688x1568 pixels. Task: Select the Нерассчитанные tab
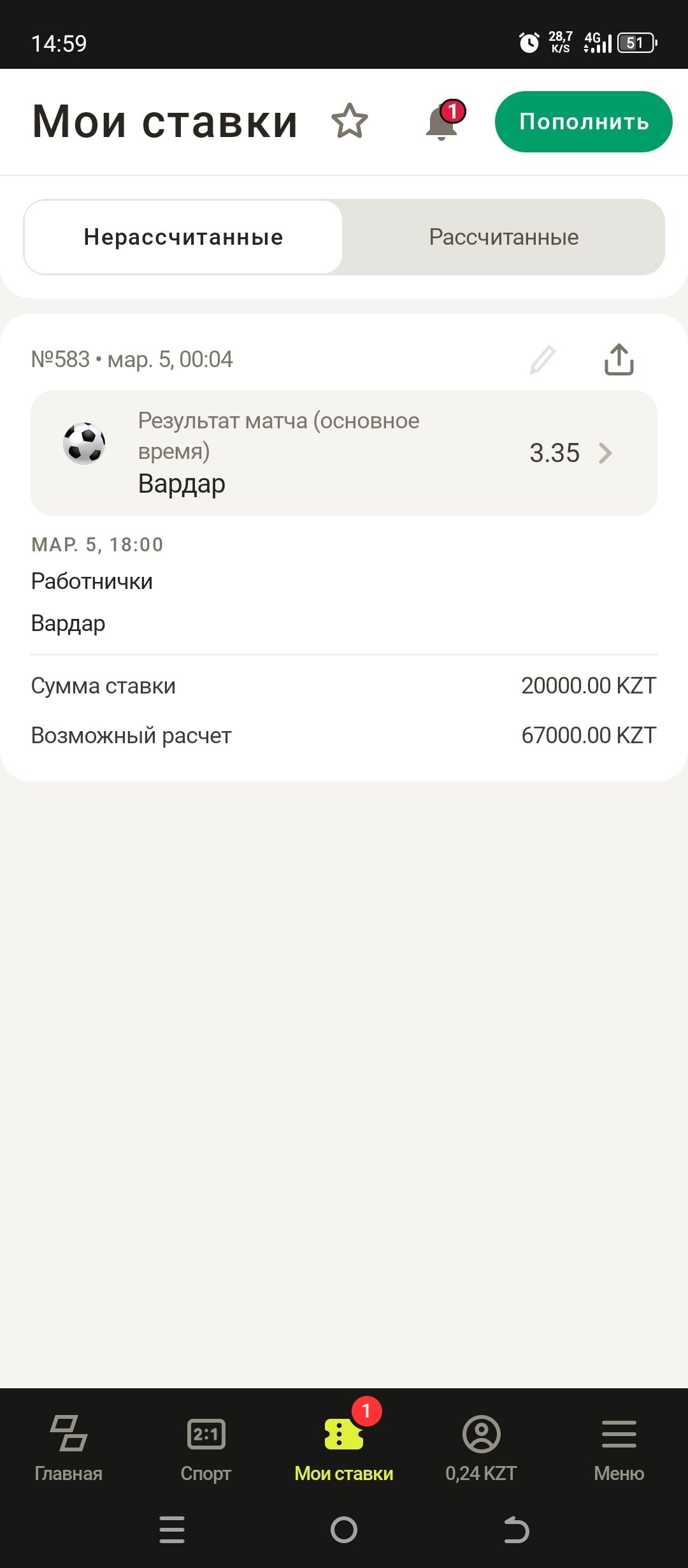click(183, 237)
